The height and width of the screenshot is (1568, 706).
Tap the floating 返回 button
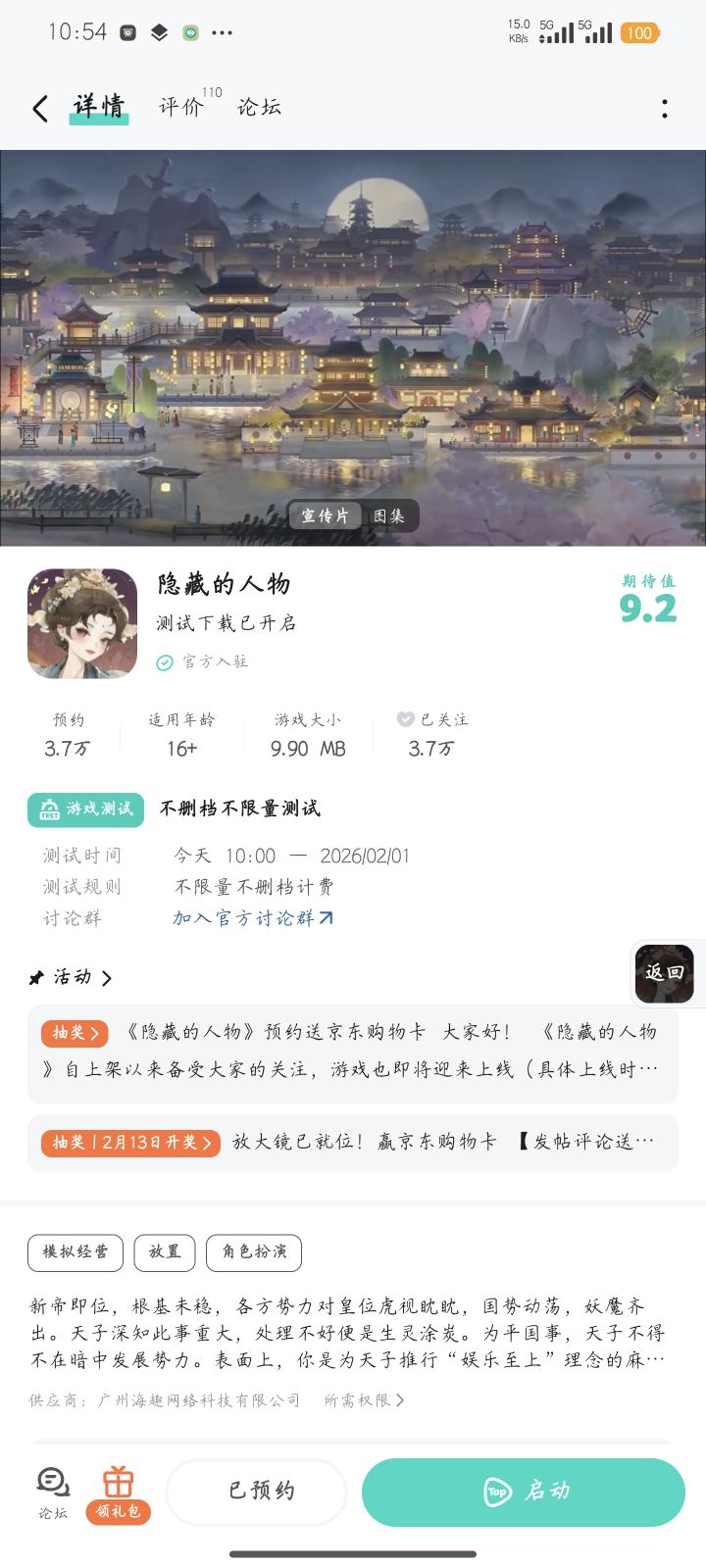tap(665, 972)
